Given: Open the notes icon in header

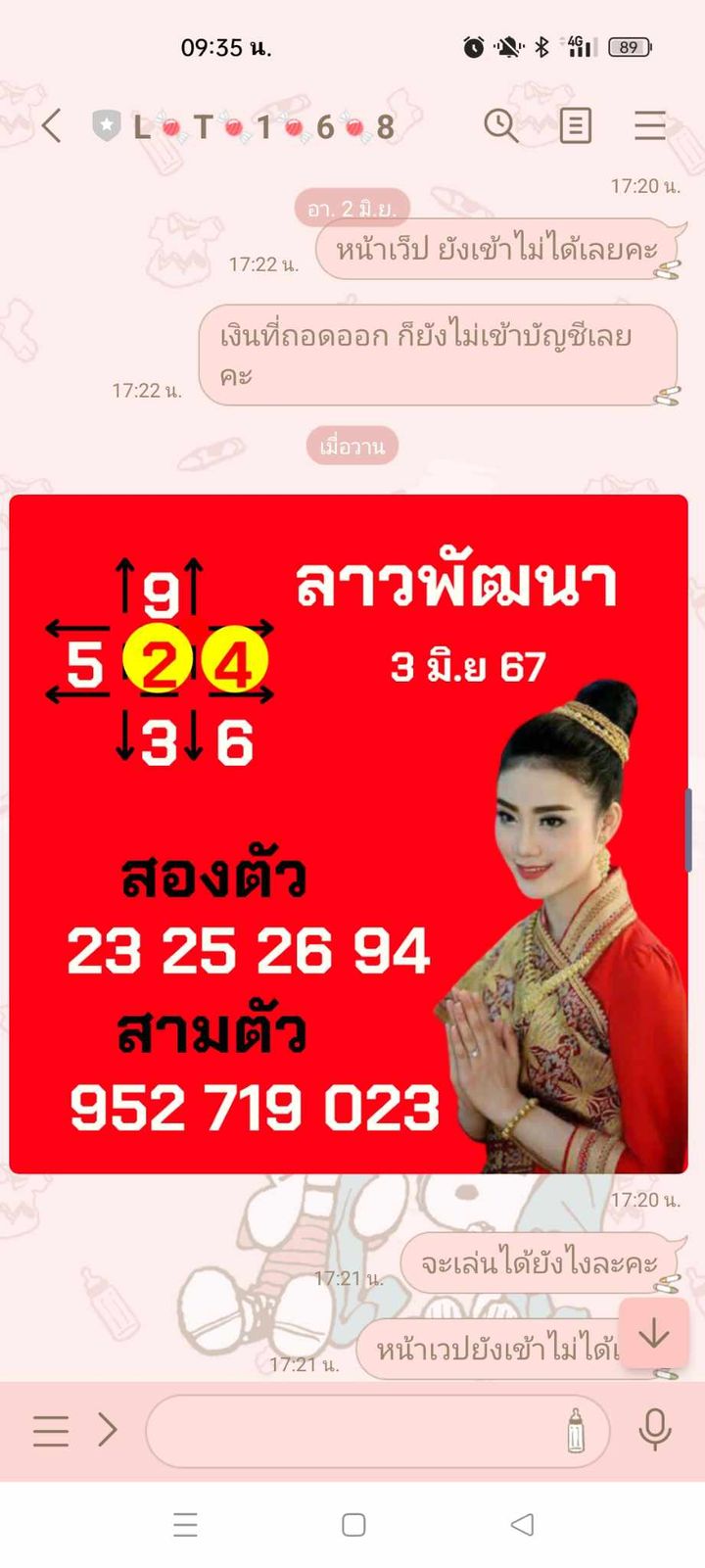Looking at the screenshot, I should pyautogui.click(x=575, y=126).
